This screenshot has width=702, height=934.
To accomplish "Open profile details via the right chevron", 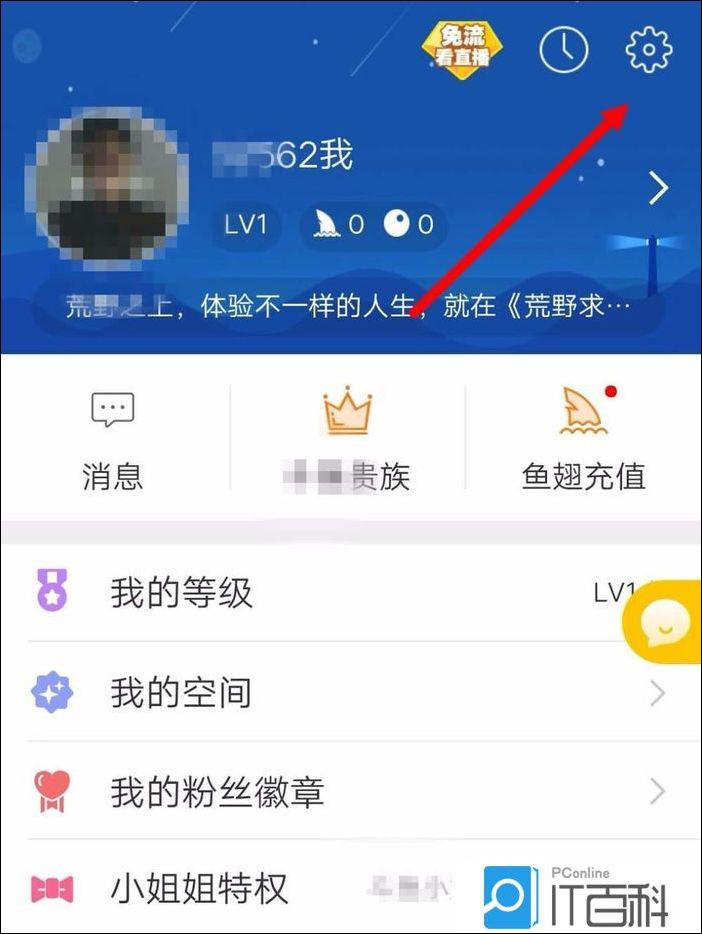I will click(657, 188).
